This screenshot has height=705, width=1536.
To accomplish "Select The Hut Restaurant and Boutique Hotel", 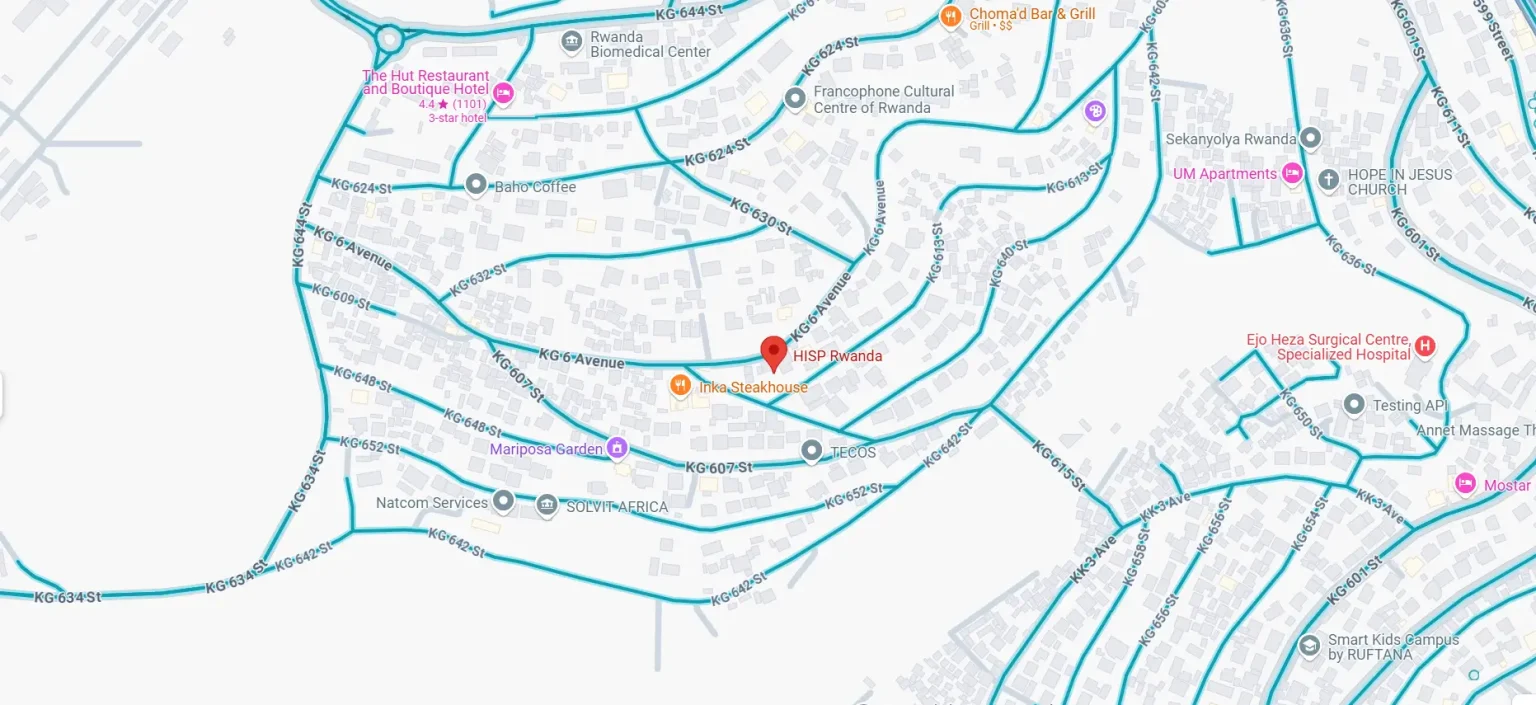I will [x=503, y=94].
